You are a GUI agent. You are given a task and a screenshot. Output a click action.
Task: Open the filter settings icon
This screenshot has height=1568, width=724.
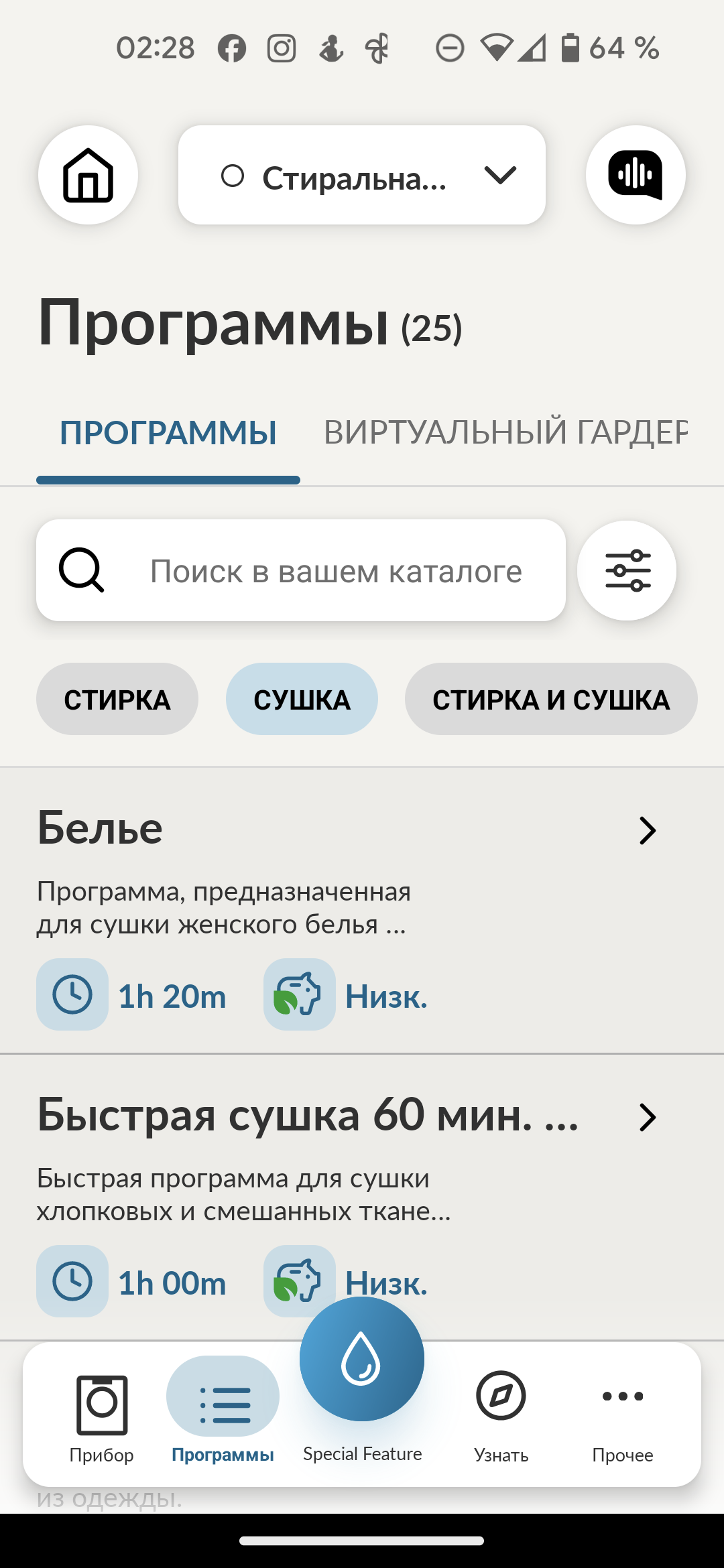coord(627,571)
